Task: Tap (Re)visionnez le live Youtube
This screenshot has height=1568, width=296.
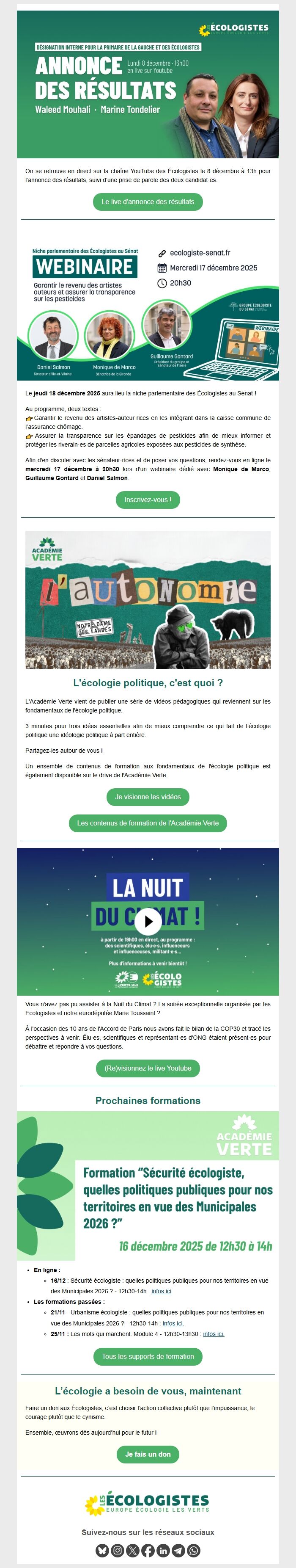Action: tap(148, 1068)
